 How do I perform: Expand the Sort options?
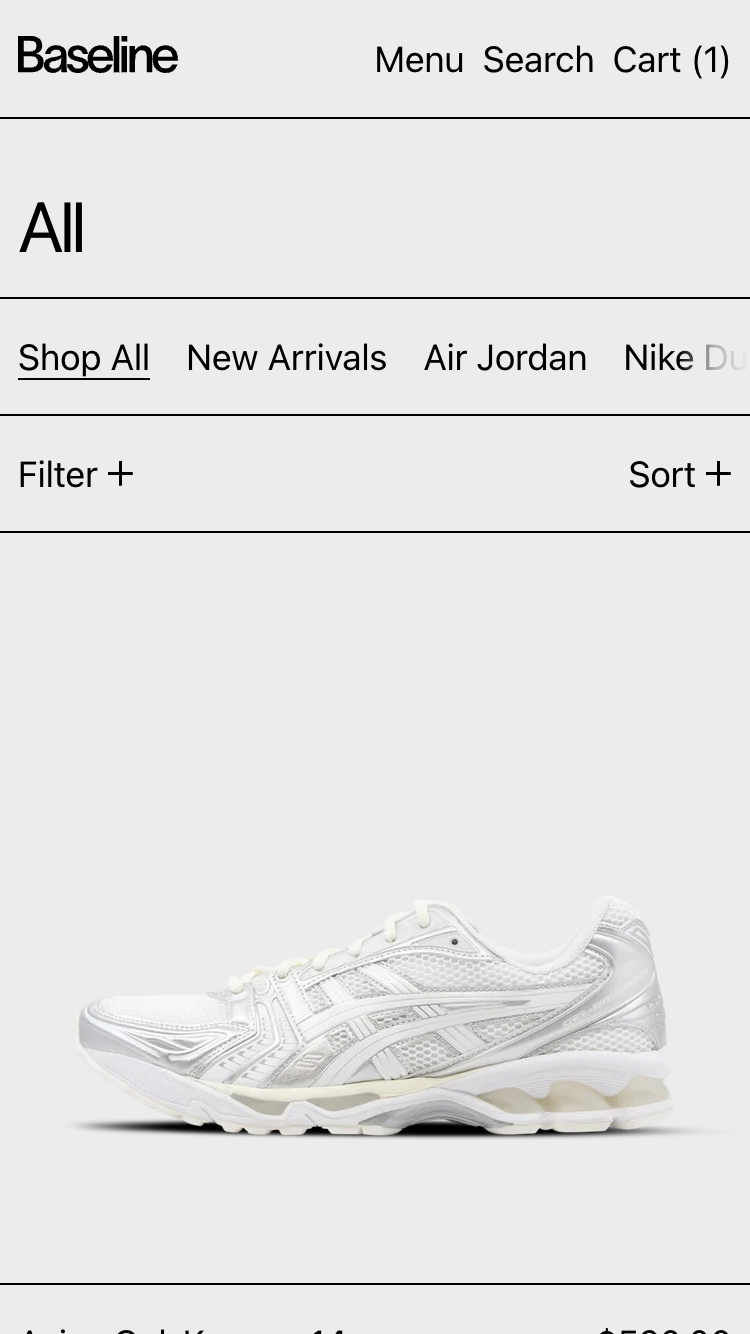pyautogui.click(x=679, y=474)
